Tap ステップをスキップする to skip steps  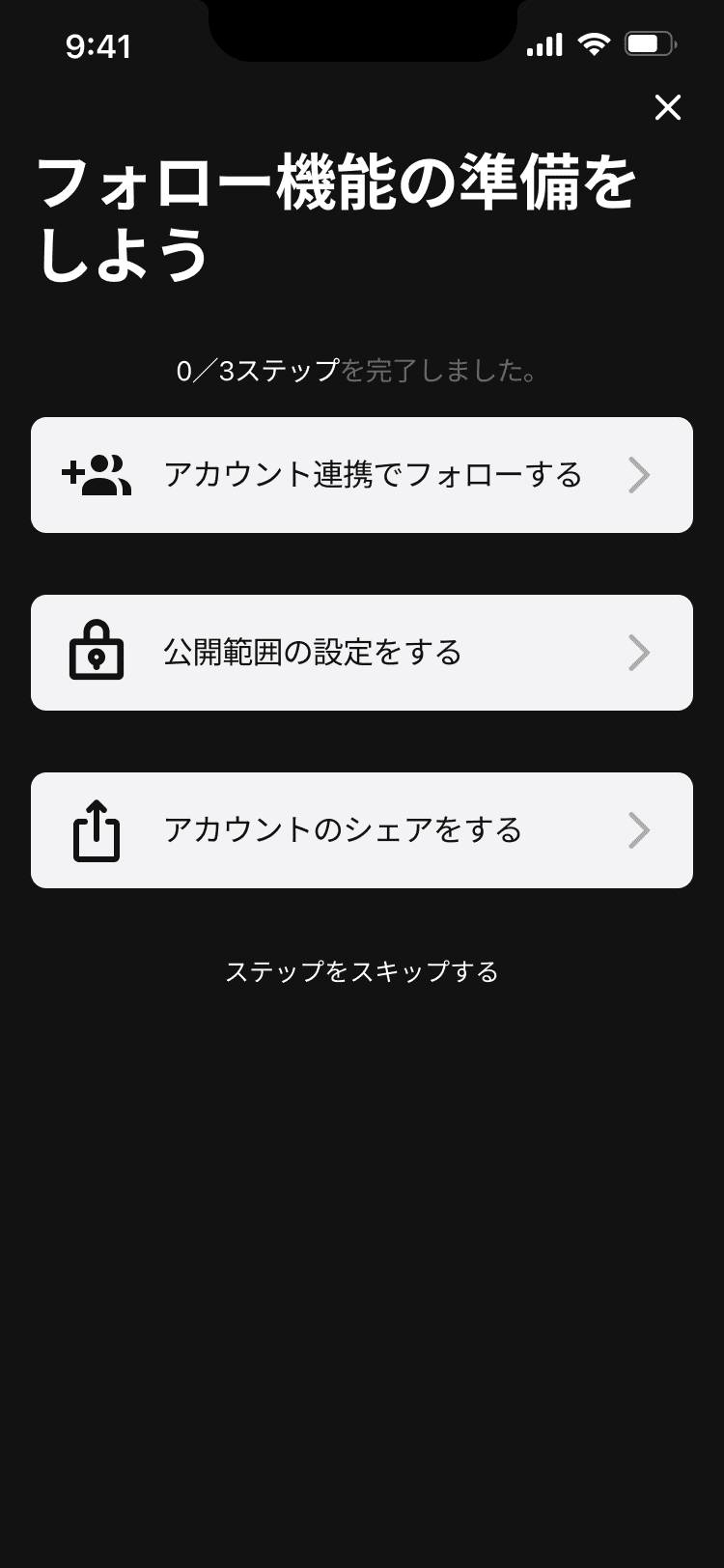coord(362,971)
